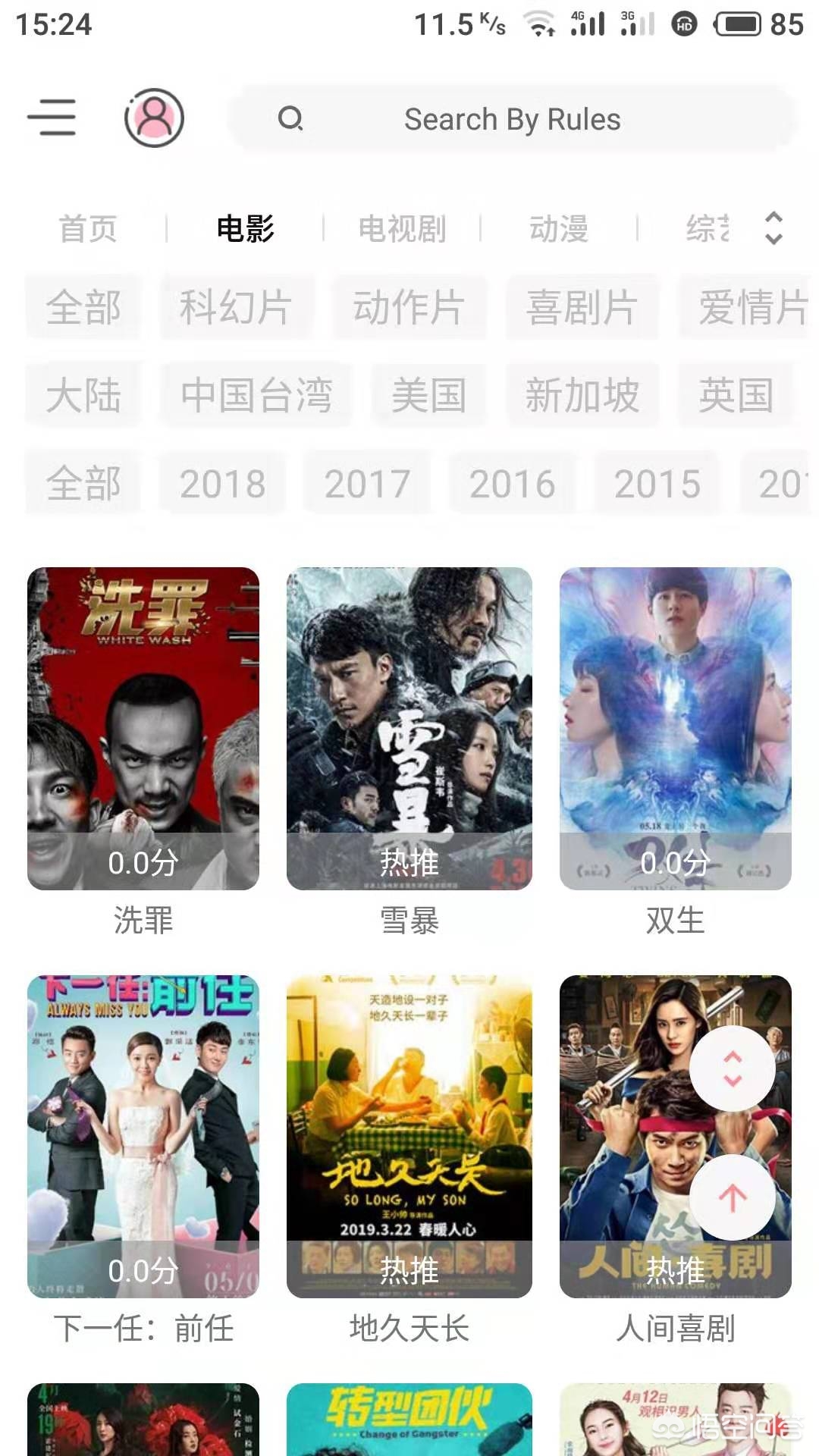This screenshot has width=819, height=1456.
Task: Open the movie 地久天长
Action: (x=409, y=1136)
